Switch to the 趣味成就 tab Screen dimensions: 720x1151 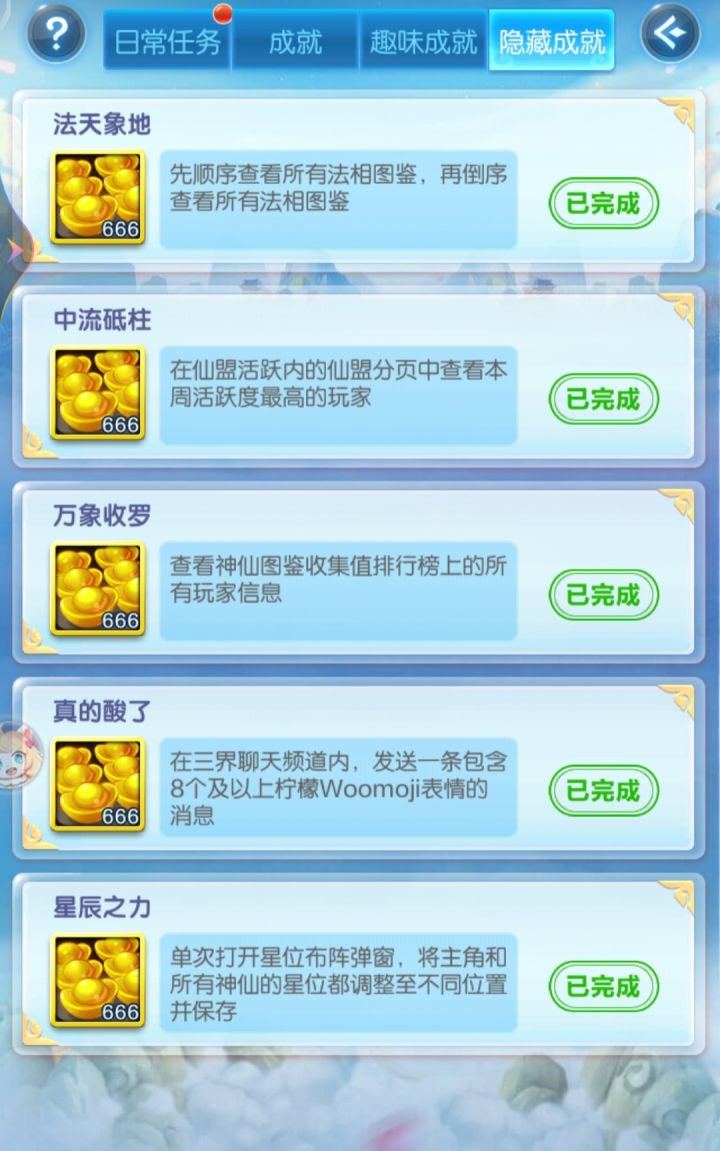(x=422, y=44)
